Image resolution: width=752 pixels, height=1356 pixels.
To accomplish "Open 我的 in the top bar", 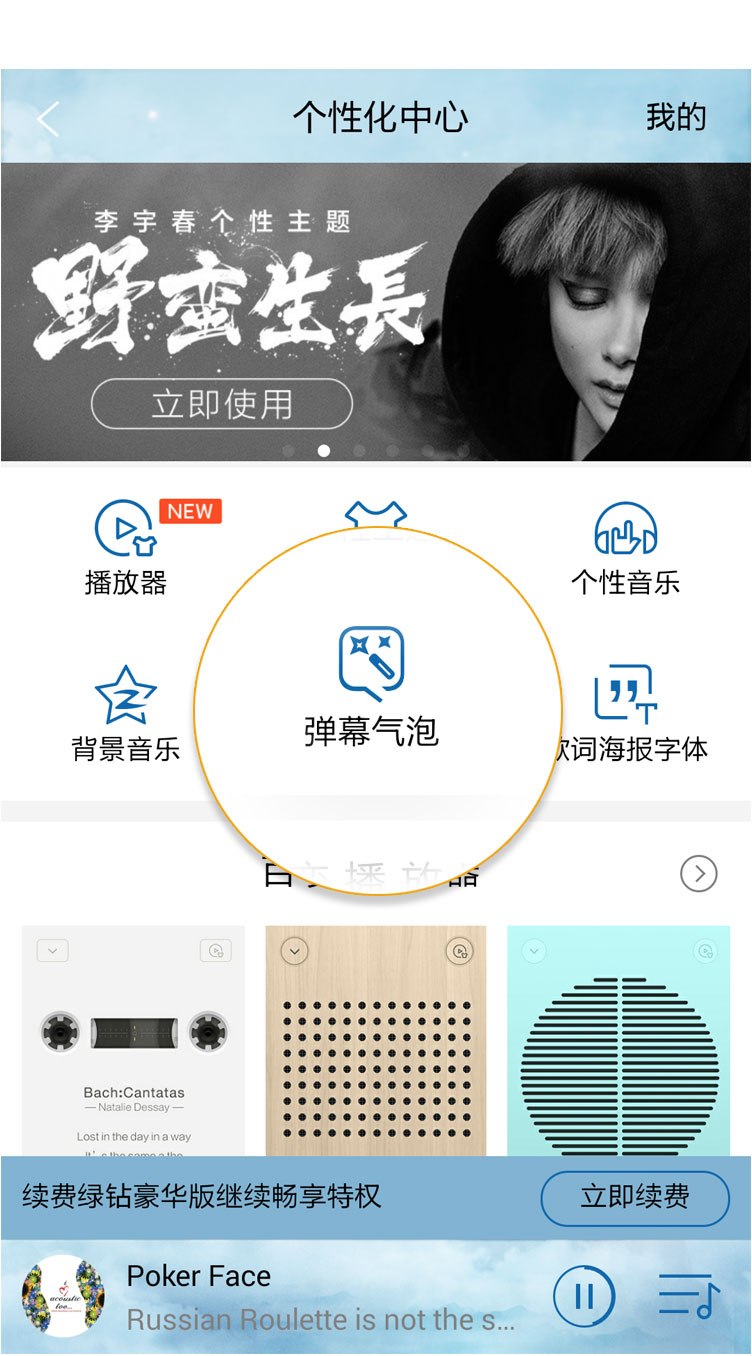I will pos(676,118).
